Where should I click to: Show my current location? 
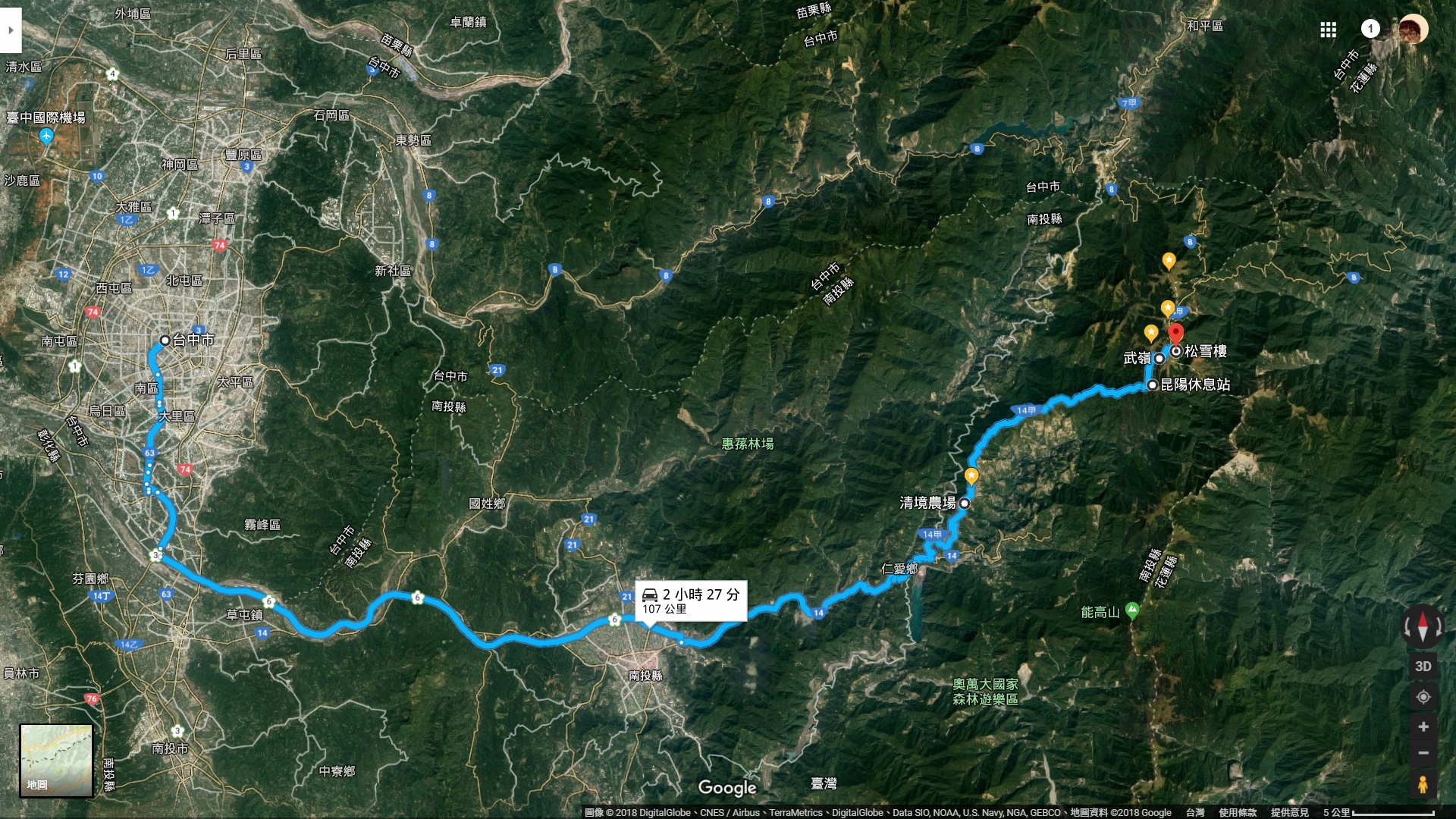(1423, 697)
